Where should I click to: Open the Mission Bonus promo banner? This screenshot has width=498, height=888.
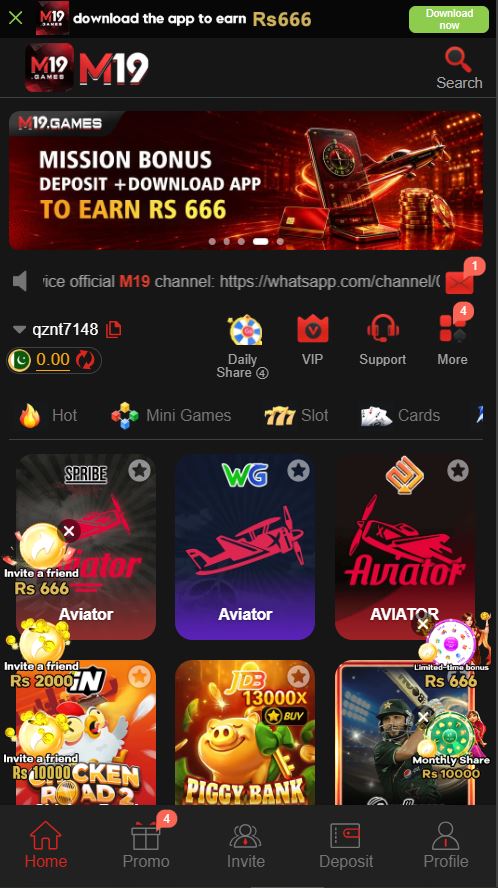[246, 180]
